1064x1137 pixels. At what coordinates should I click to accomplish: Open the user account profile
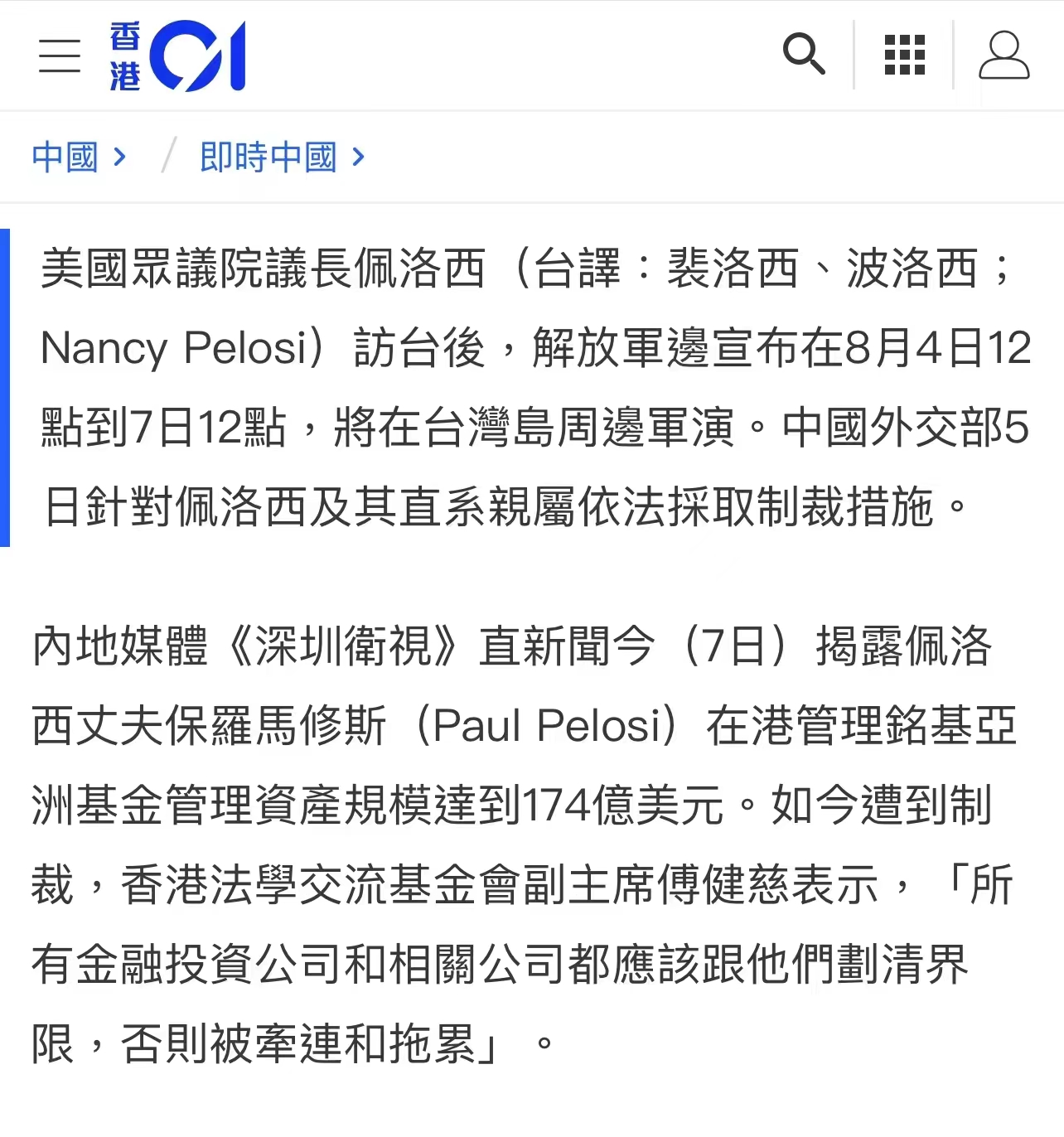pos(1004,56)
